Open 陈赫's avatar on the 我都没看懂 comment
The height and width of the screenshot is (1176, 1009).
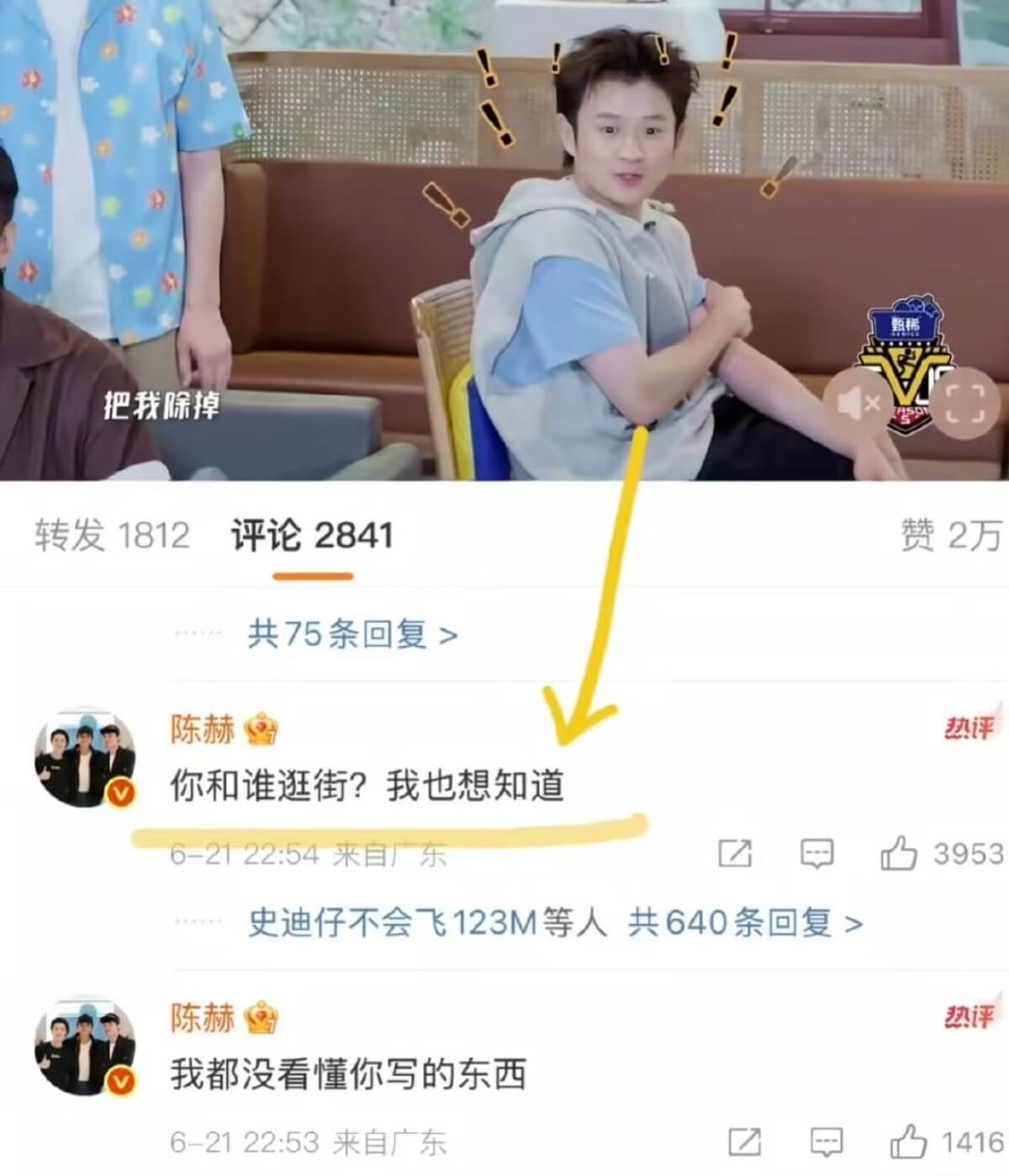pyautogui.click(x=84, y=1046)
